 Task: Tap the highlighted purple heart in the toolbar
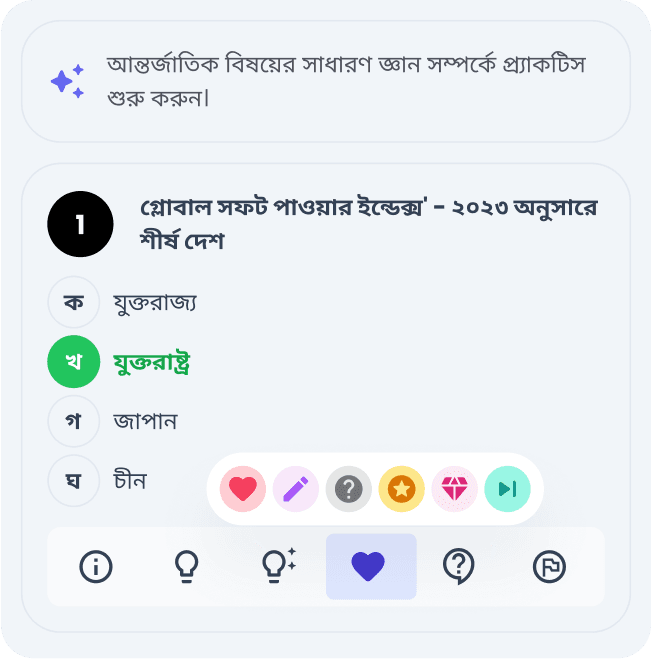[370, 567]
